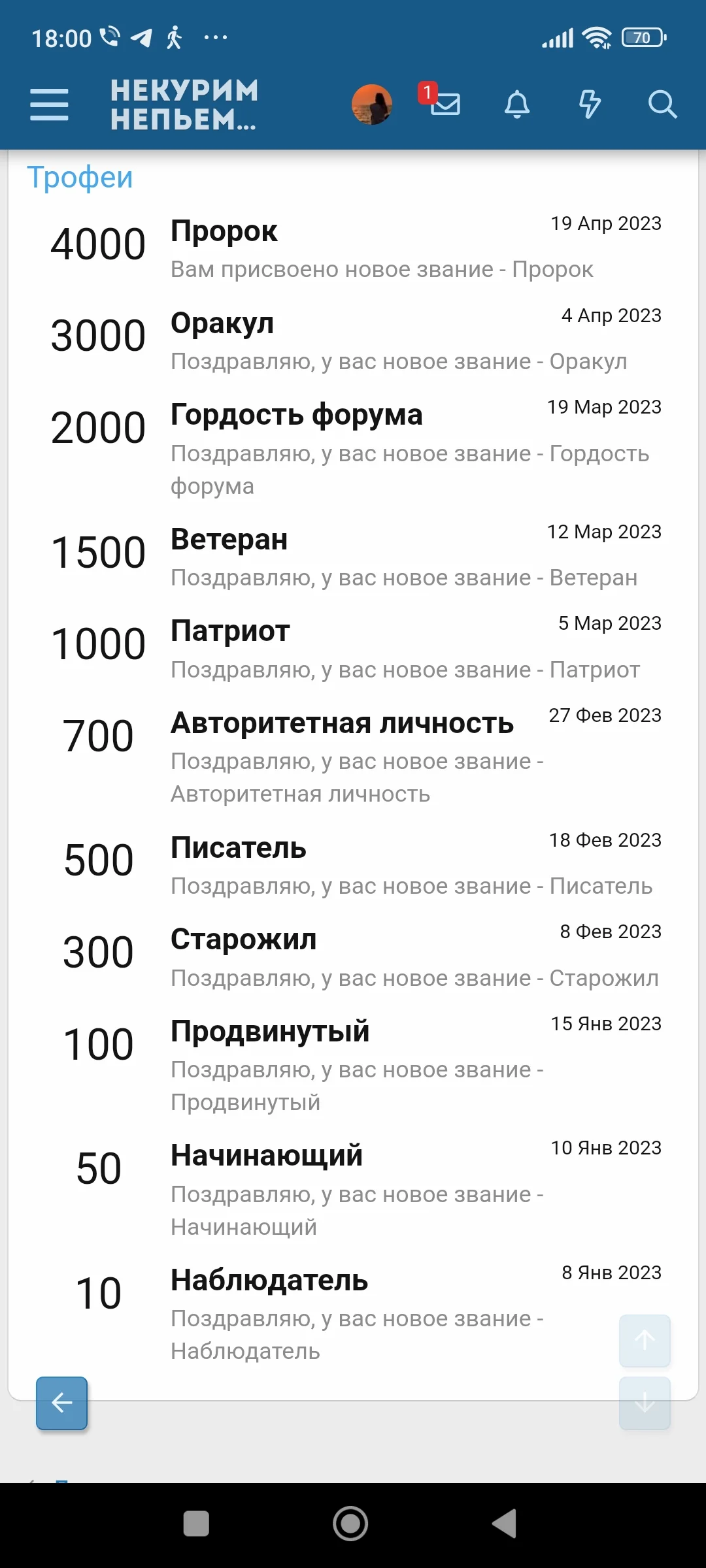Open your profile avatar
The width and height of the screenshot is (706, 1568).
371,103
